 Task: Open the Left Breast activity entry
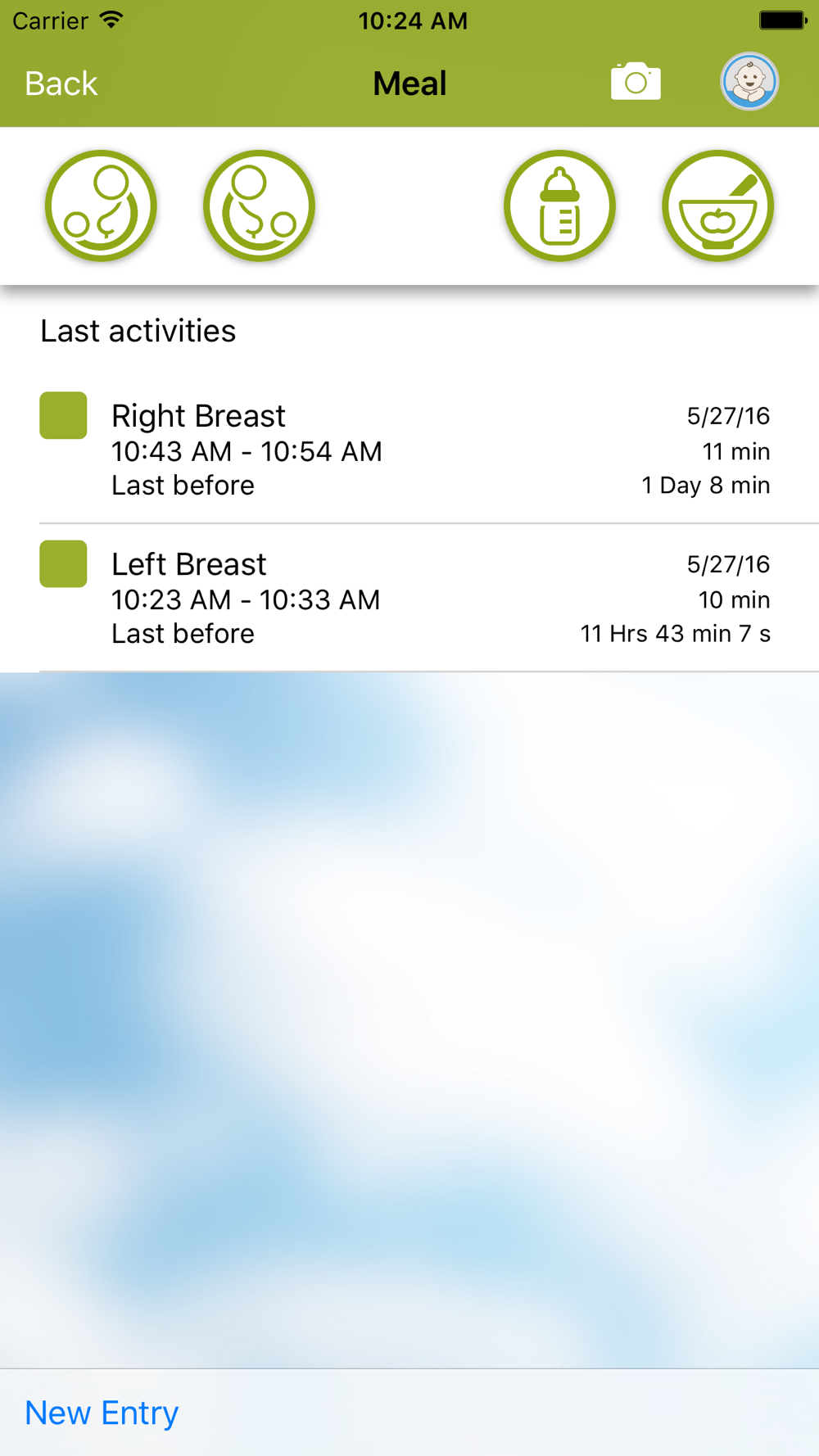pyautogui.click(x=409, y=598)
